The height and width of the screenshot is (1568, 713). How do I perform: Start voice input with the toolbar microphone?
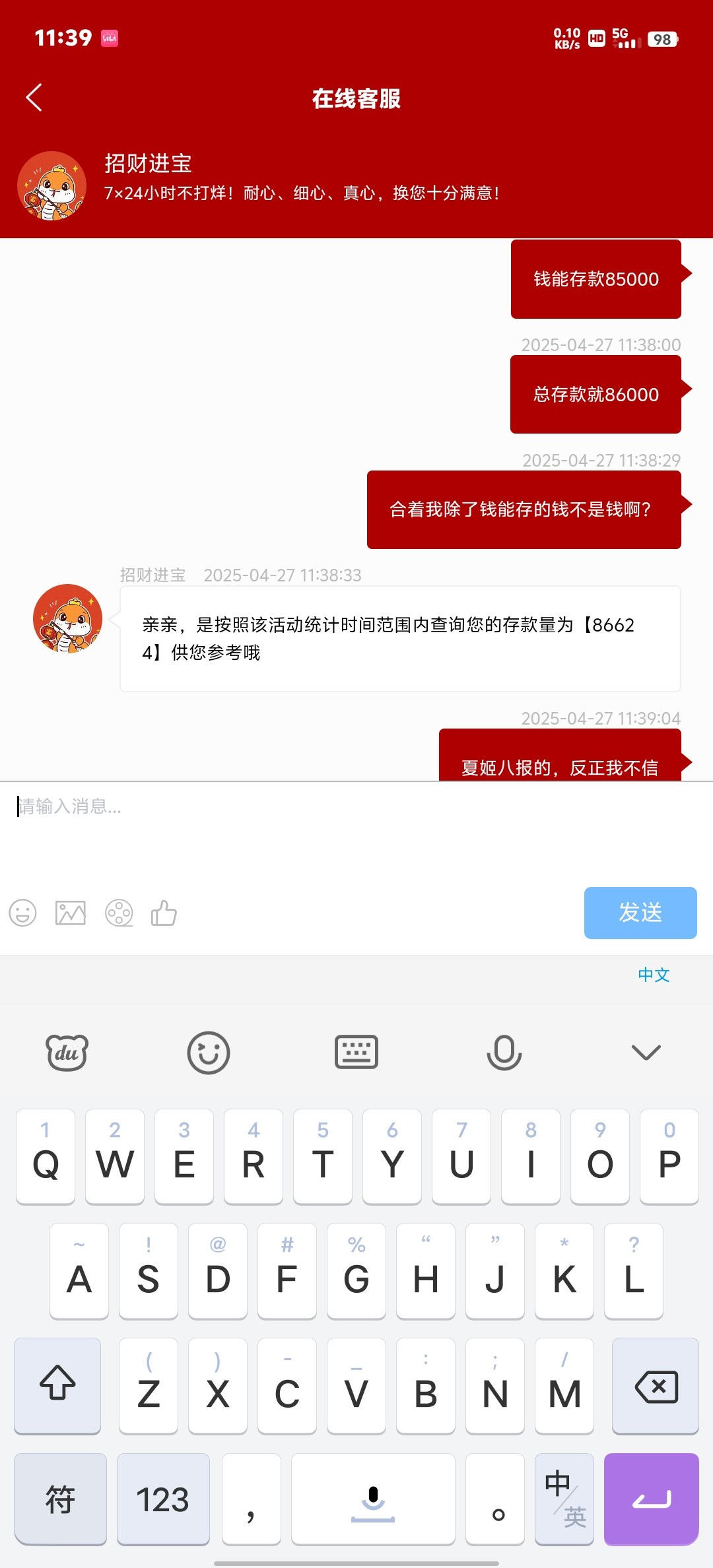coord(504,1053)
